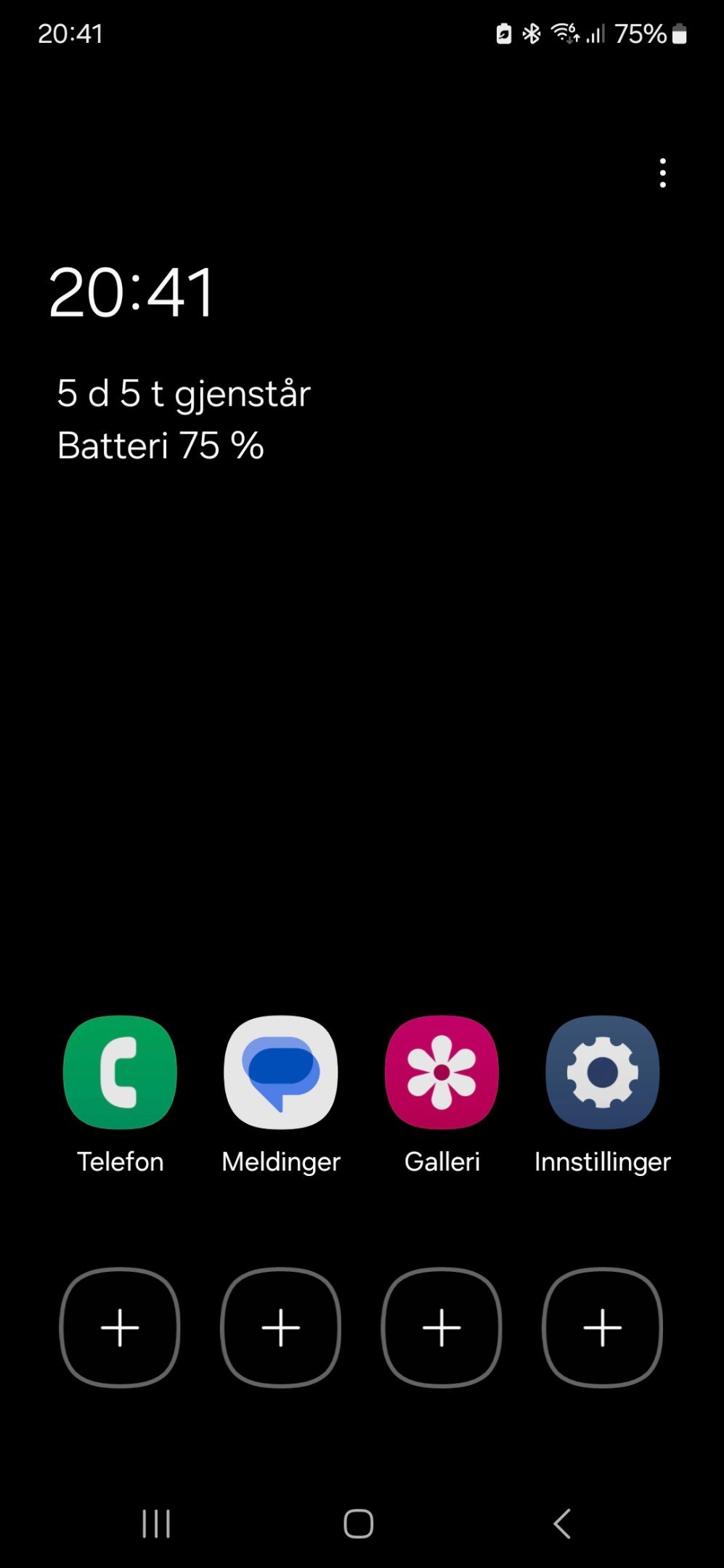Screen dimensions: 724x1568
Task: Show recent apps from the navigation bar
Action: pyautogui.click(x=156, y=1524)
